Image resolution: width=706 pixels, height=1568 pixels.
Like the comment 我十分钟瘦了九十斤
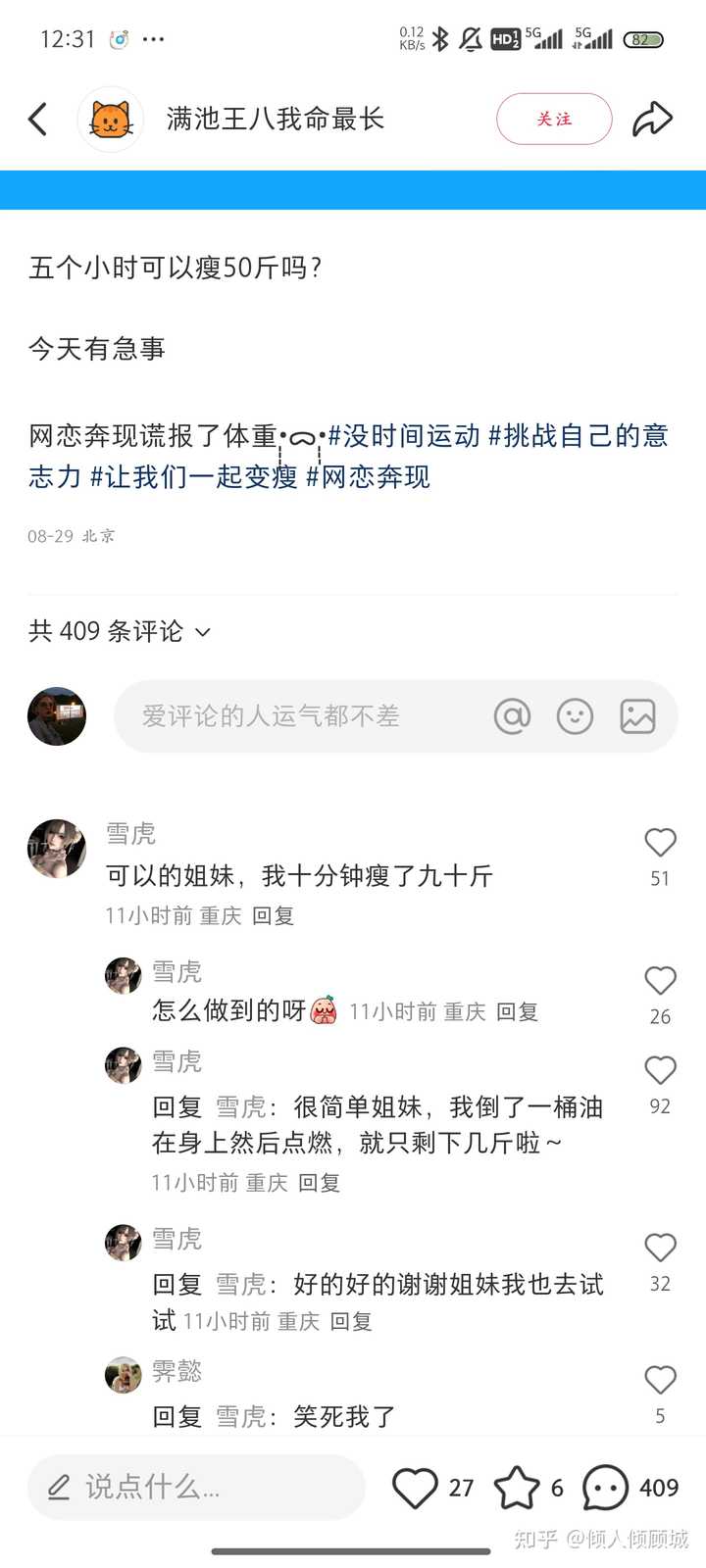tap(660, 844)
